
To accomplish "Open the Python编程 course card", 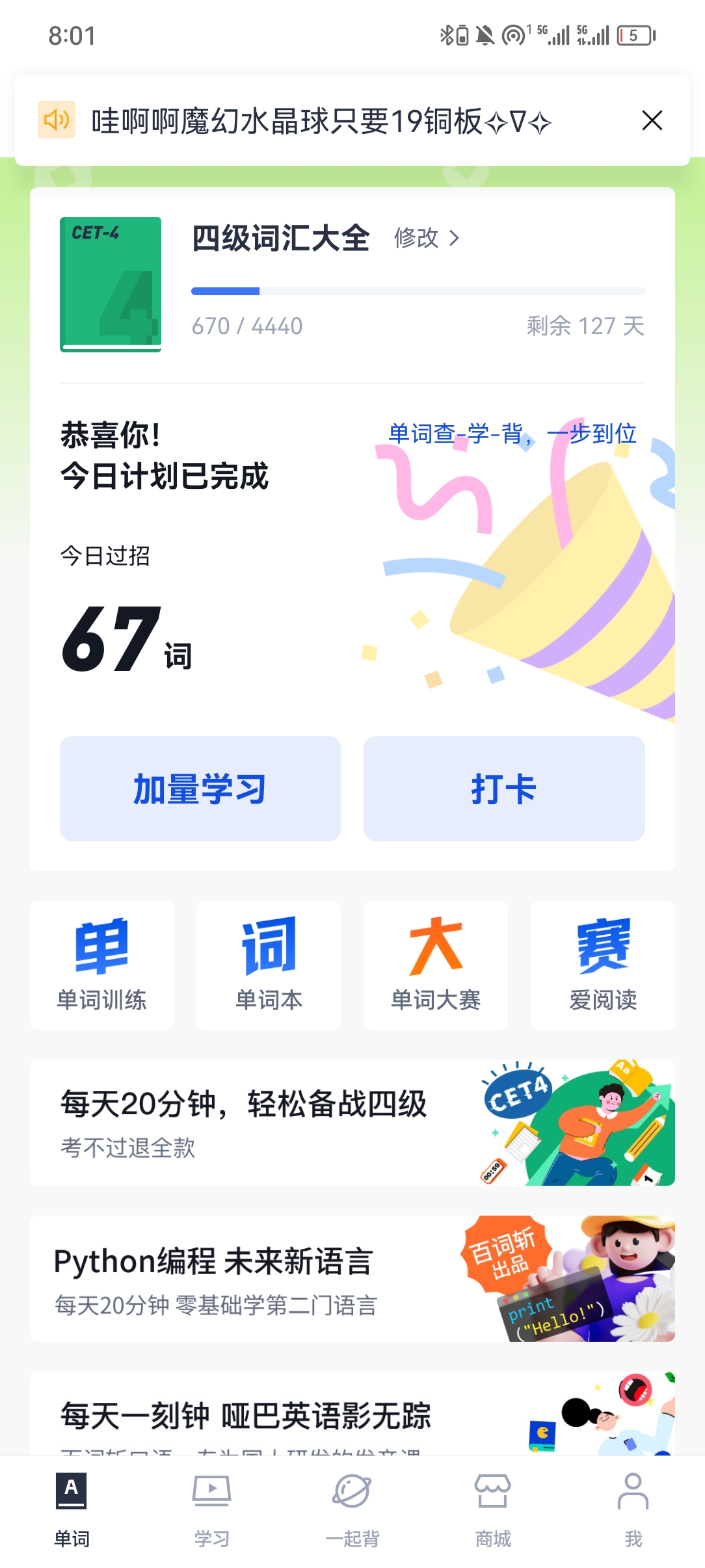I will [x=352, y=1279].
